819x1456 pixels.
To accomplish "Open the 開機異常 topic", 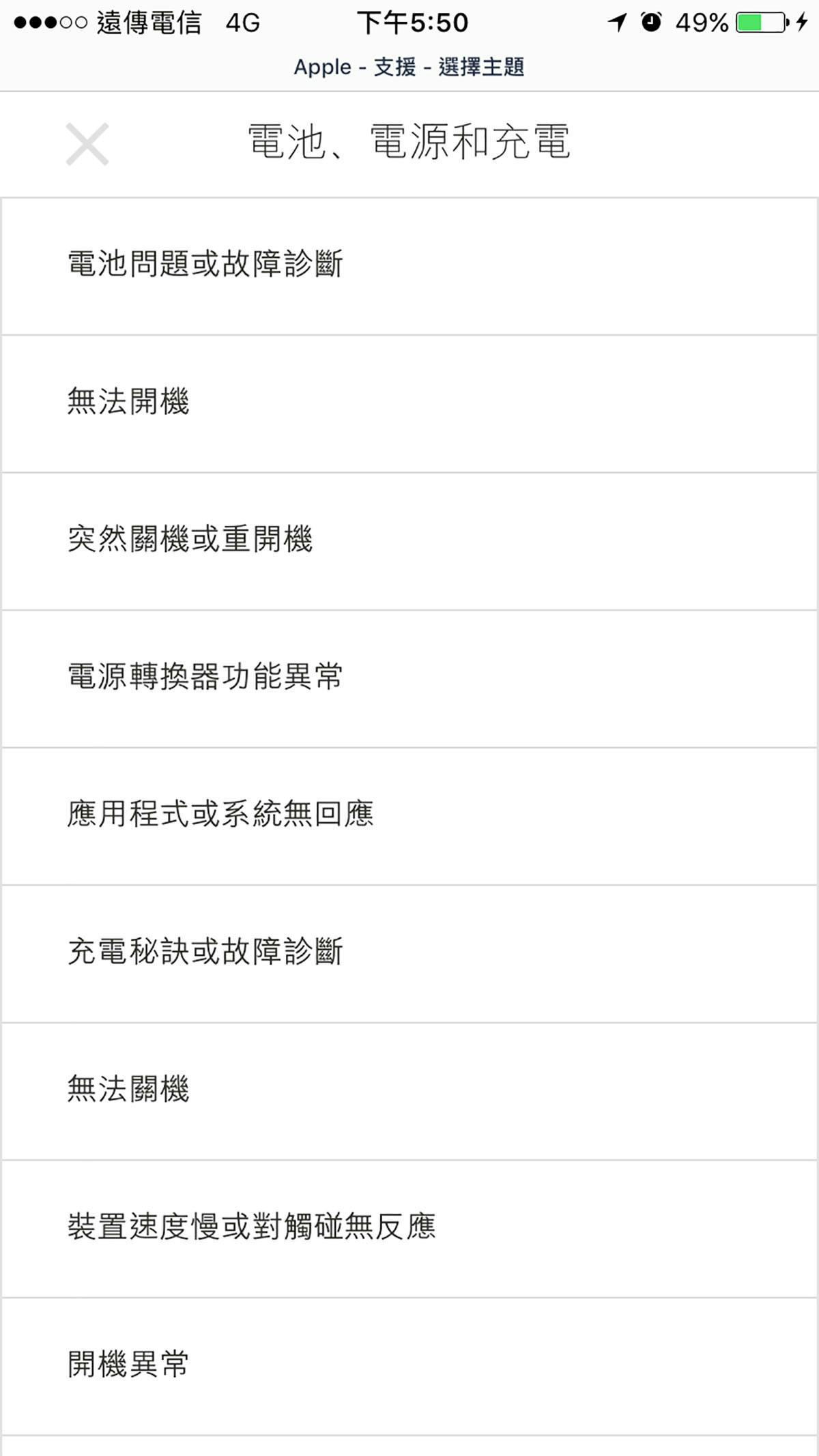I will (x=128, y=1365).
